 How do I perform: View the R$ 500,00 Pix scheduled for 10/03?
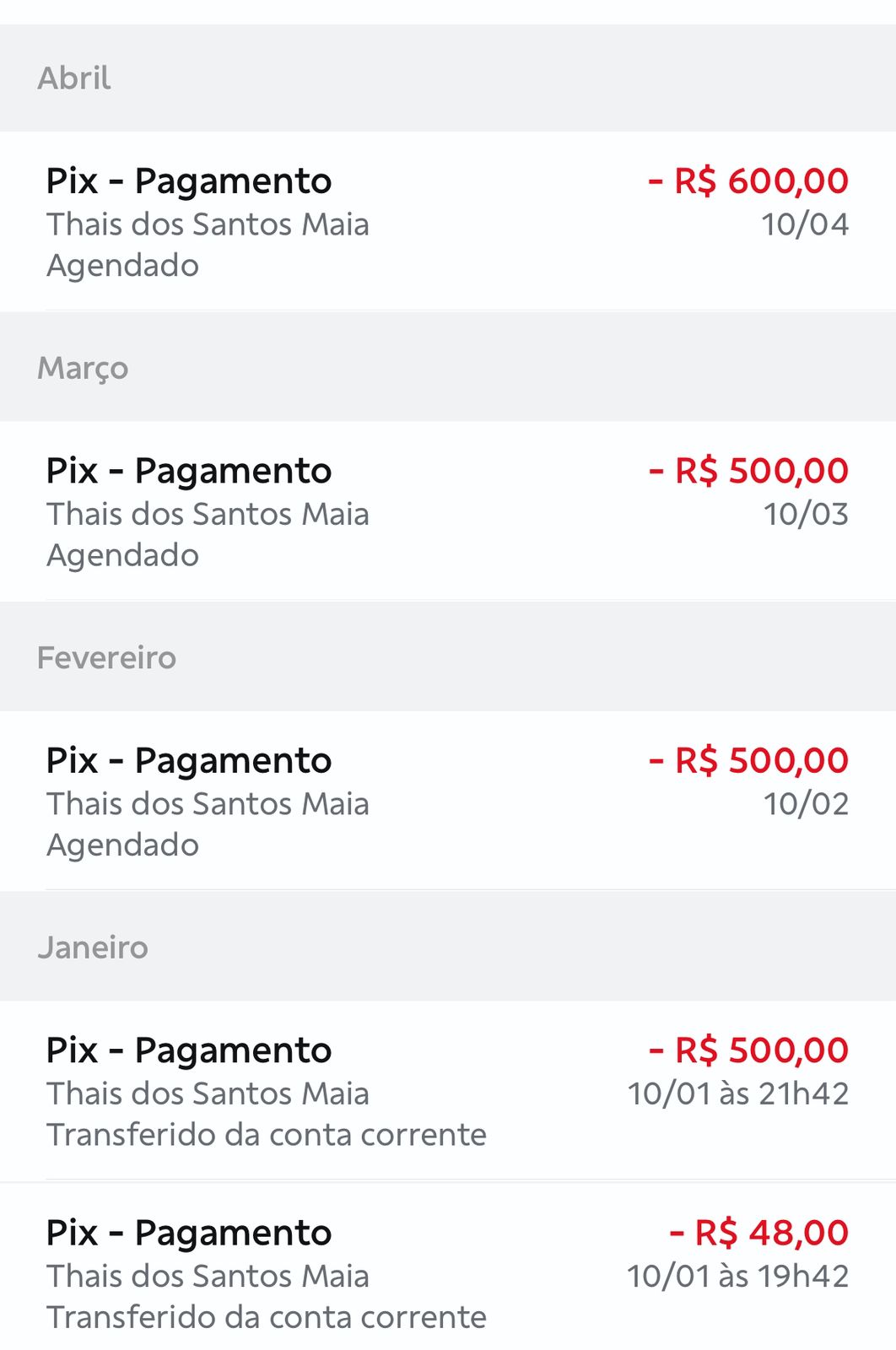point(447,511)
